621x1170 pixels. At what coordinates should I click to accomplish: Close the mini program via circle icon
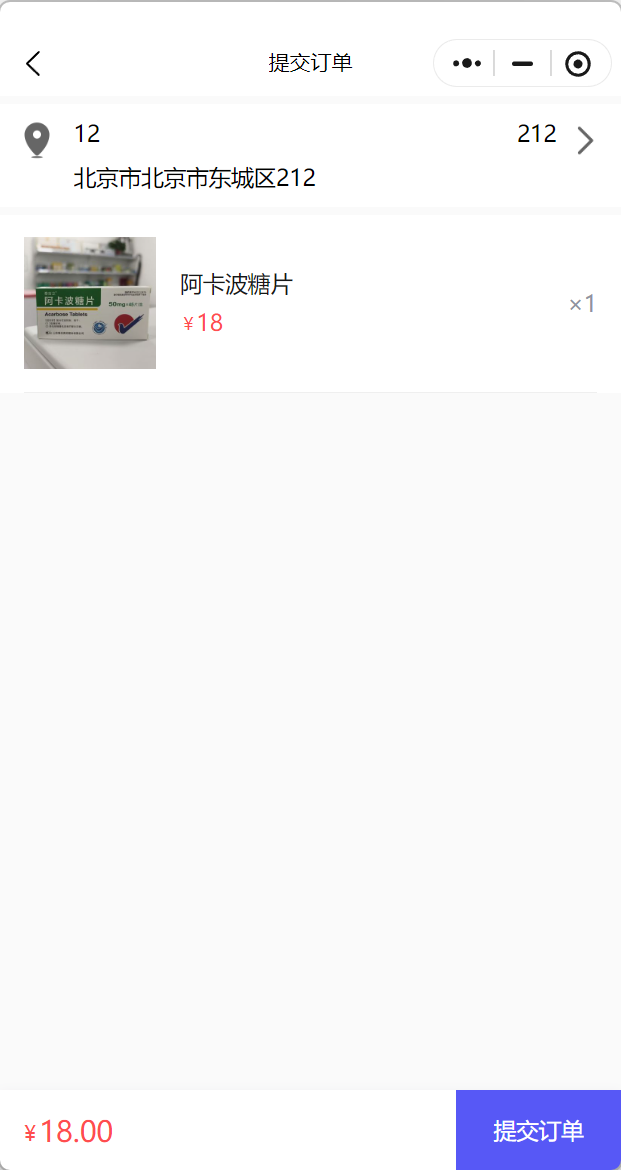(577, 64)
